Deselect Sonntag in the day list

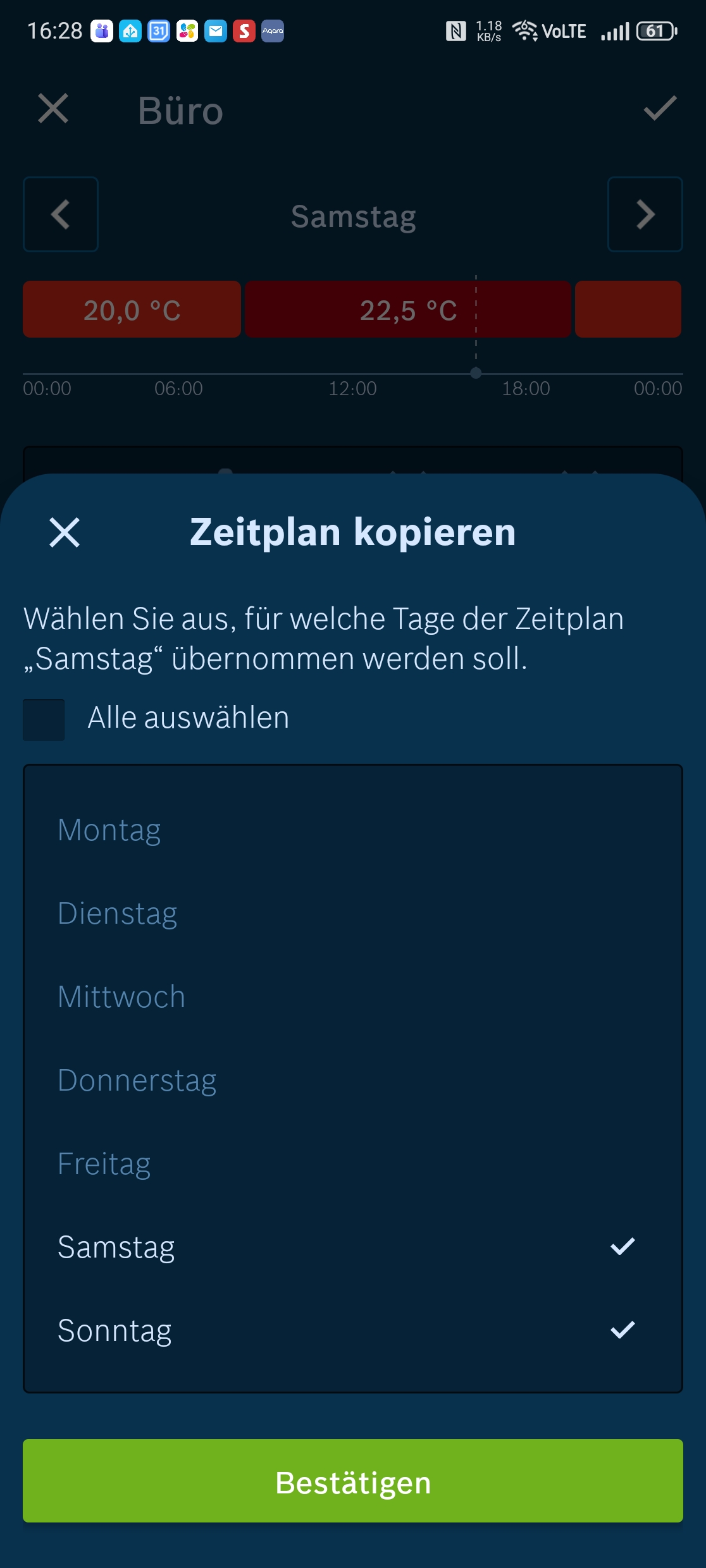(352, 1330)
